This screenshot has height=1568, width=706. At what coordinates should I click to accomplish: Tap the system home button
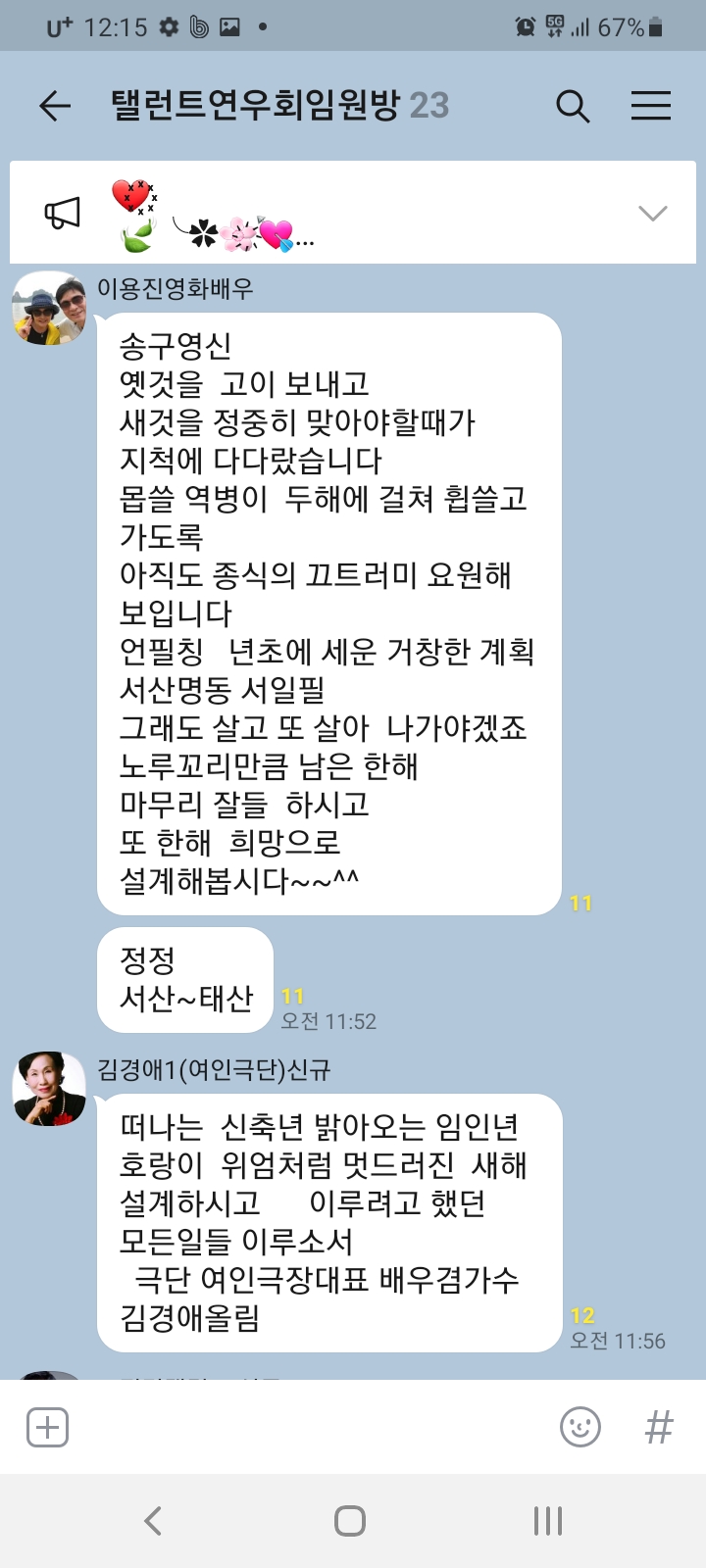click(350, 1521)
